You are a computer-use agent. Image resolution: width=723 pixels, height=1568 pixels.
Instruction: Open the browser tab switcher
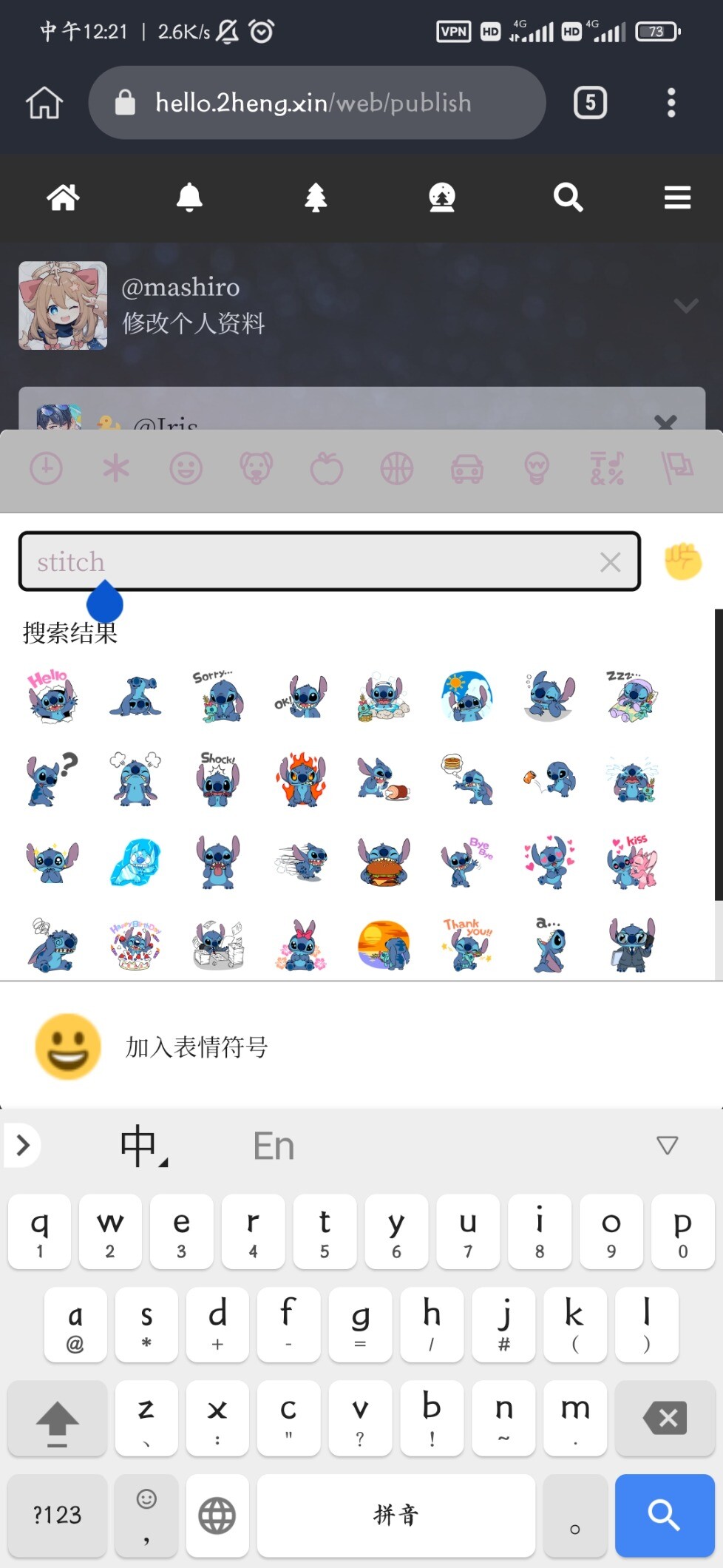coord(590,103)
